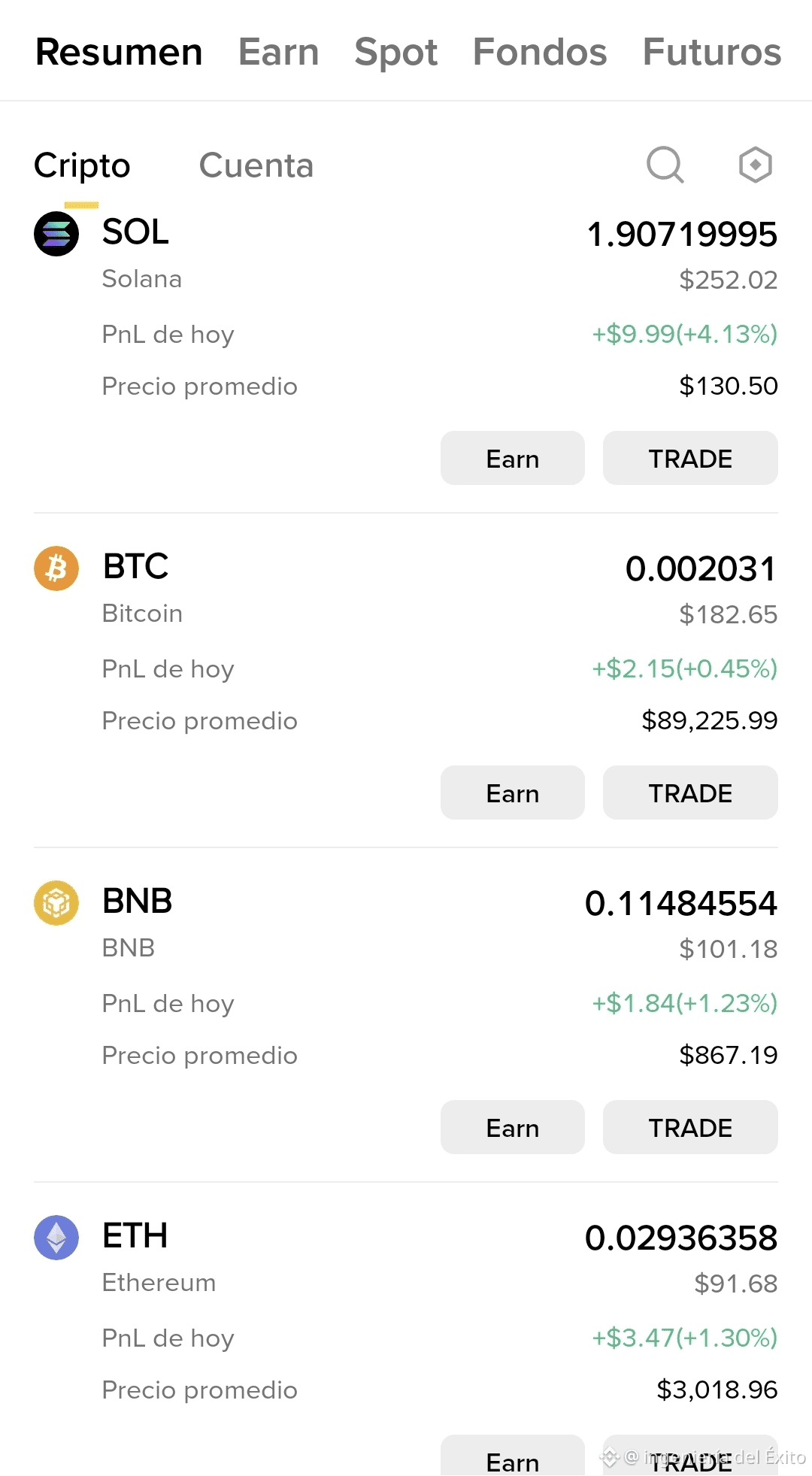The height and width of the screenshot is (1476, 812).
Task: Tap Earn under the BTC holding
Action: click(512, 793)
